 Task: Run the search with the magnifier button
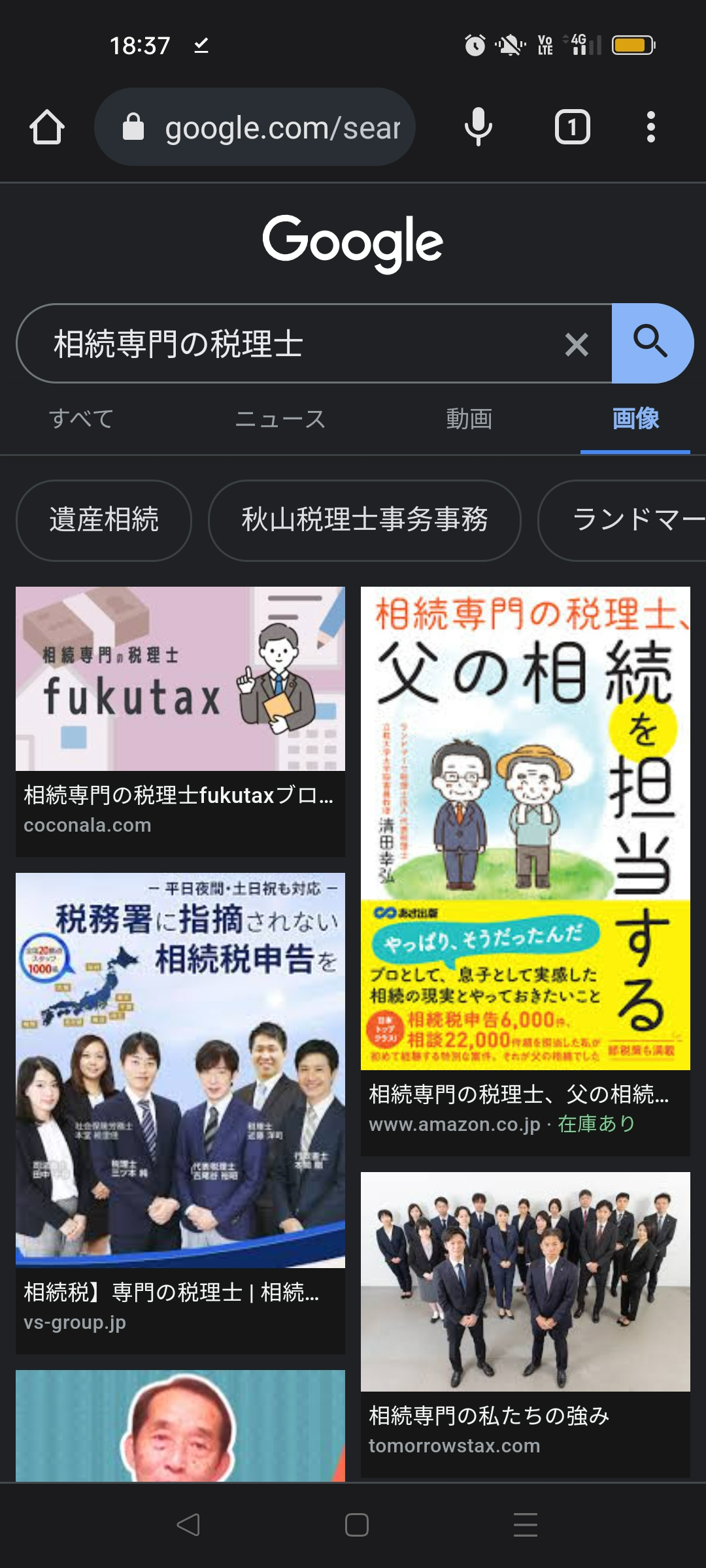pos(651,343)
